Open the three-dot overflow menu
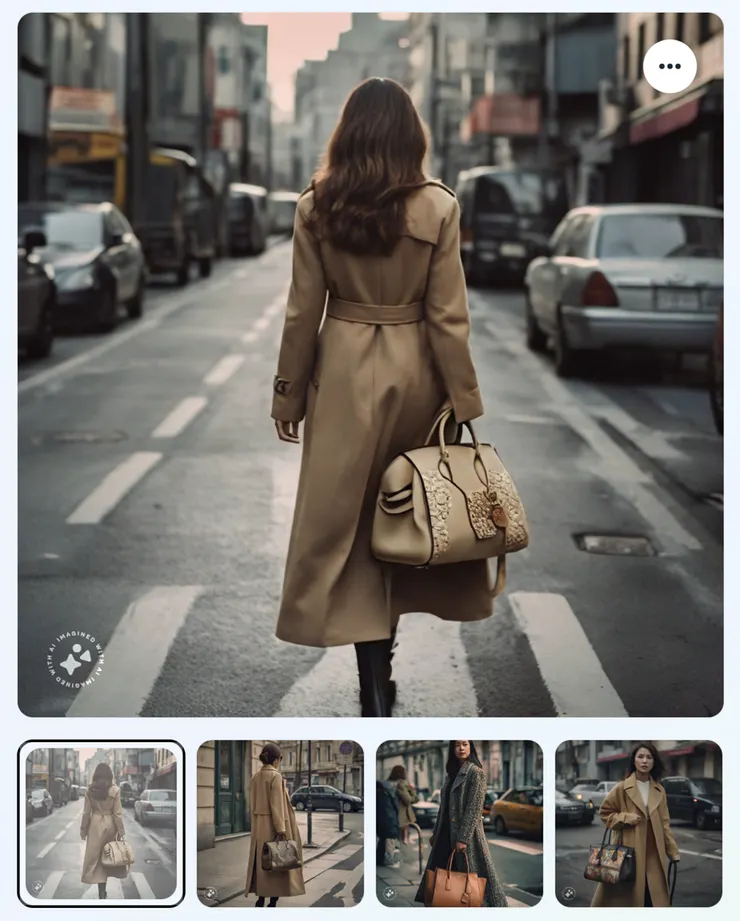The width and height of the screenshot is (740, 921). 669,66
